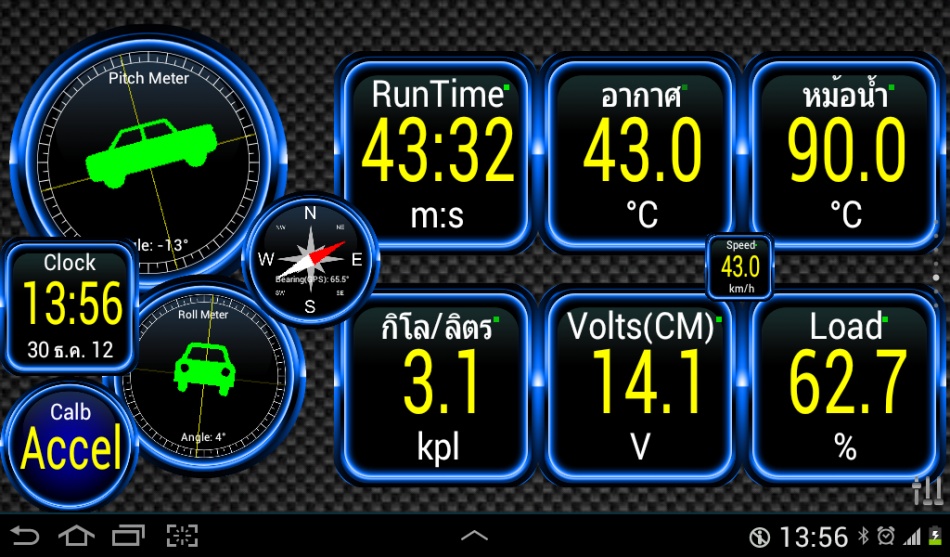Open the sliders settings menu icon
This screenshot has height=557, width=950.
tap(927, 490)
